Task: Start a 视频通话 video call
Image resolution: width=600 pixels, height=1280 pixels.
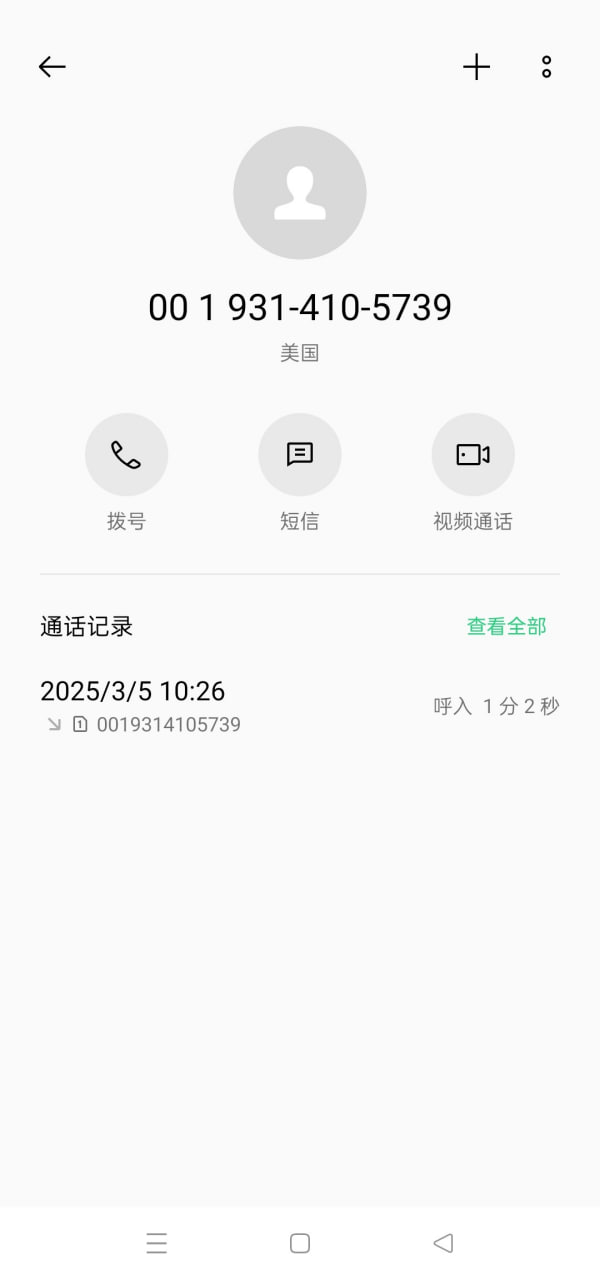Action: pyautogui.click(x=473, y=455)
